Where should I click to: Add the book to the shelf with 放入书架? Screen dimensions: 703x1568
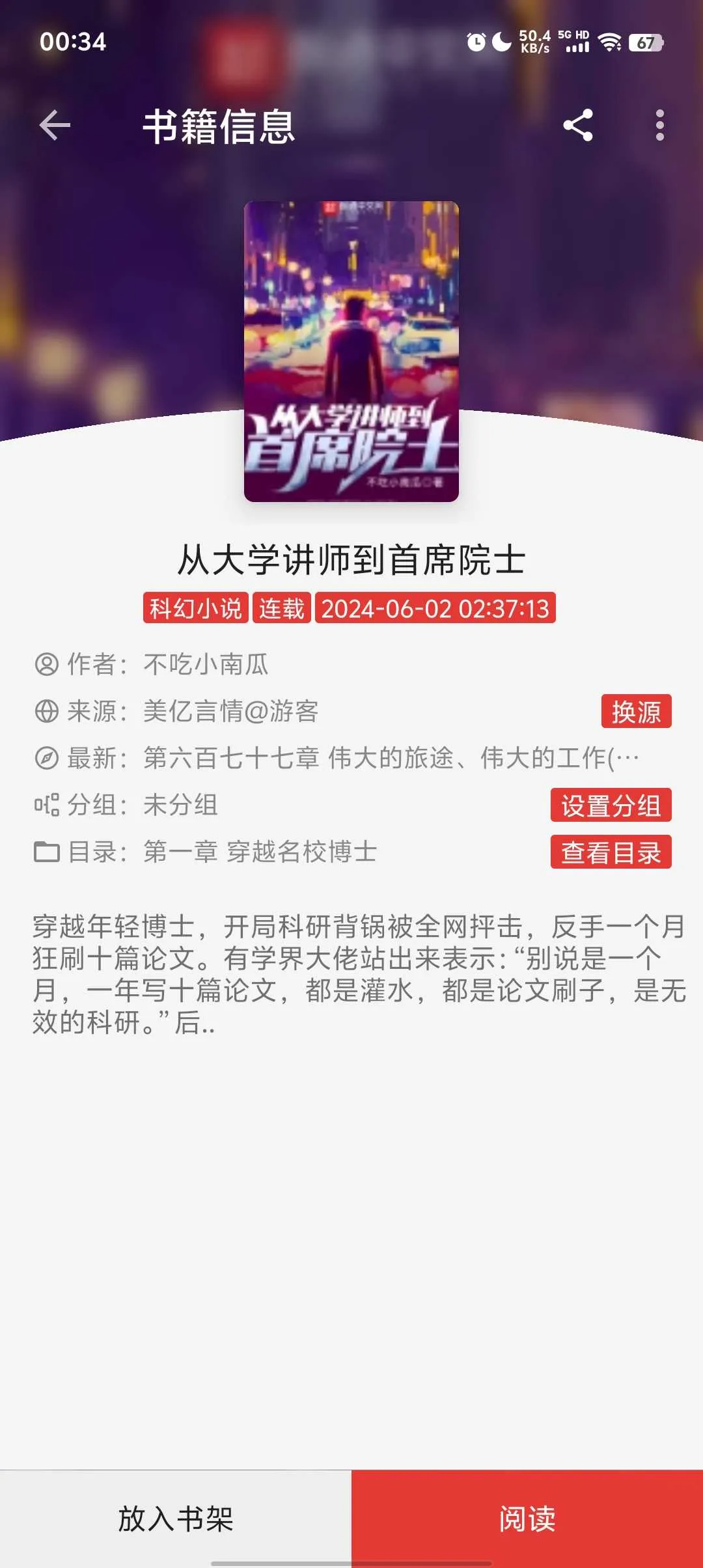pos(176,1519)
